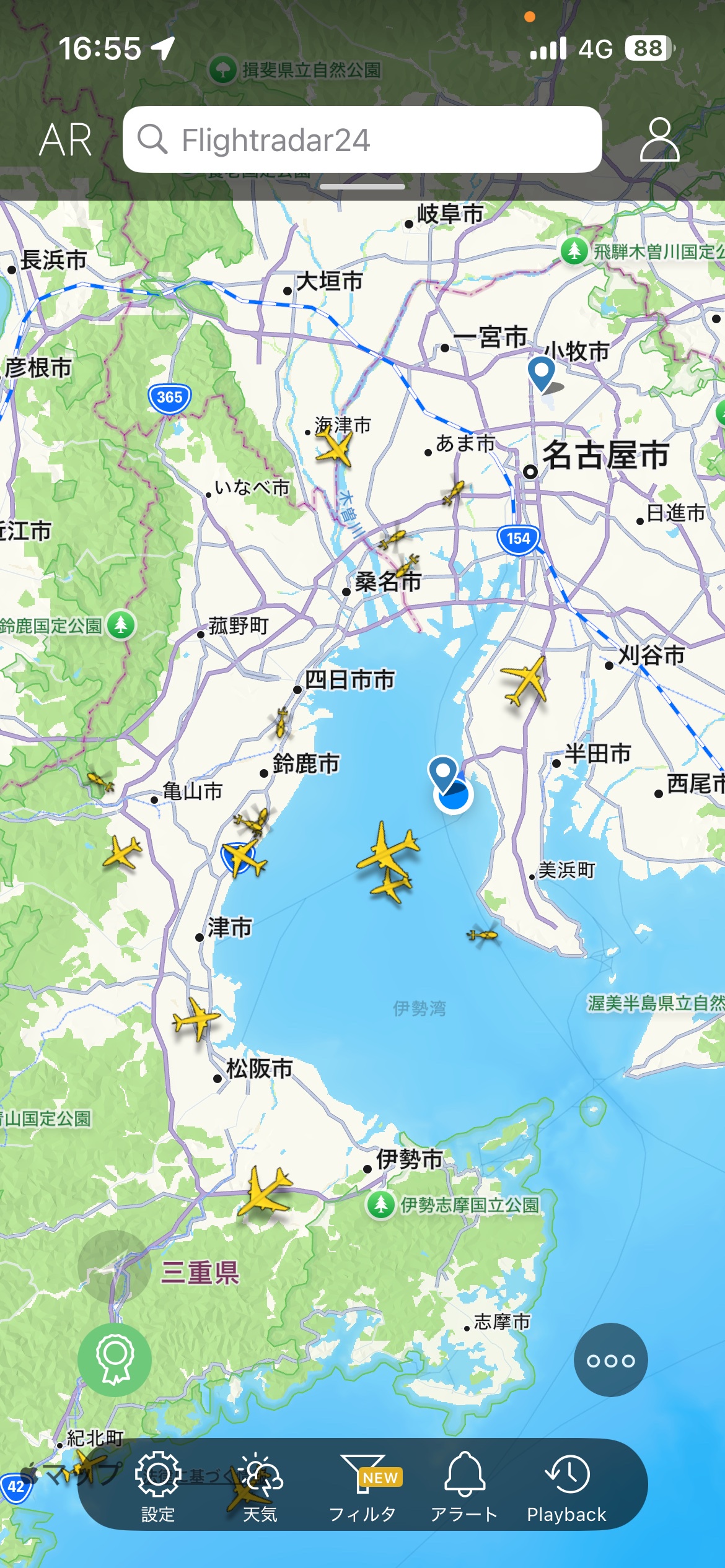
Task: Tap the green award ribbon button
Action: click(115, 1359)
